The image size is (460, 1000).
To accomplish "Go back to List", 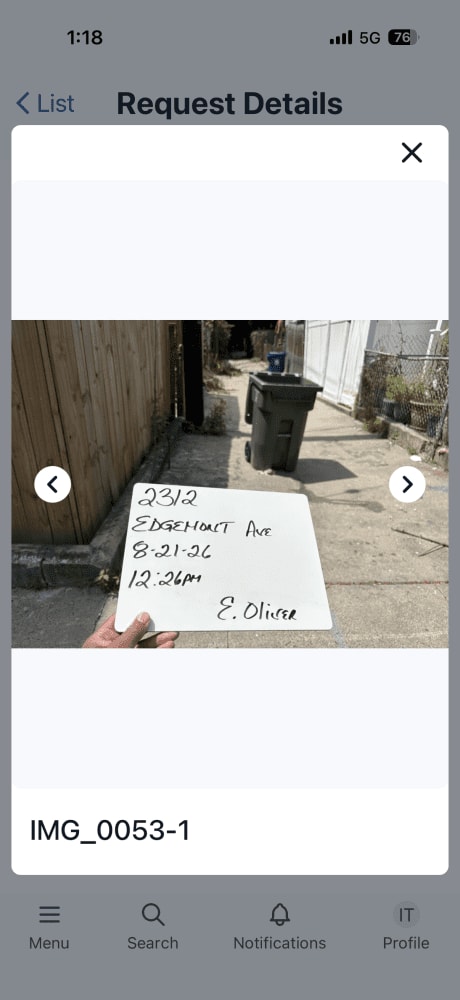I will tap(45, 103).
